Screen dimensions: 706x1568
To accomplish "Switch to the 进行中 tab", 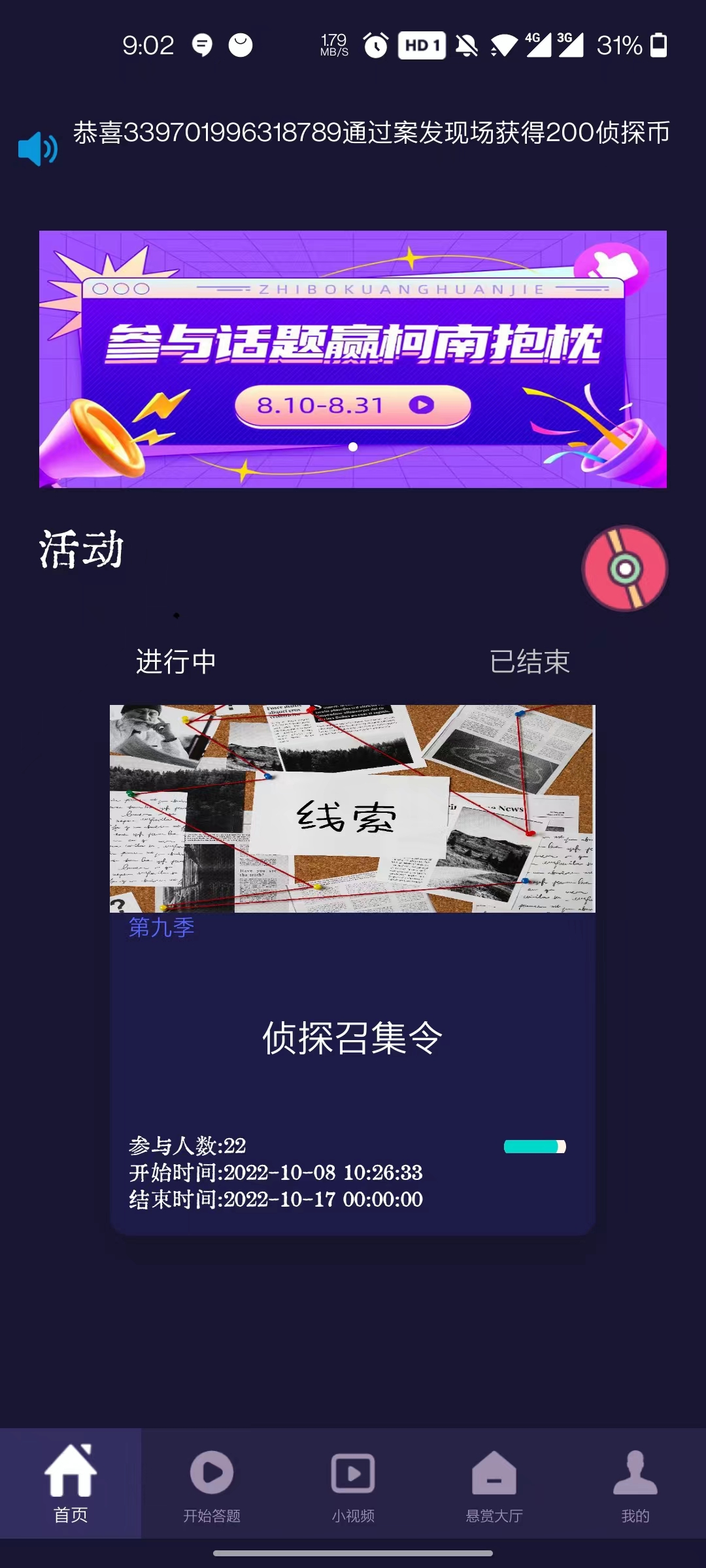I will (x=176, y=661).
